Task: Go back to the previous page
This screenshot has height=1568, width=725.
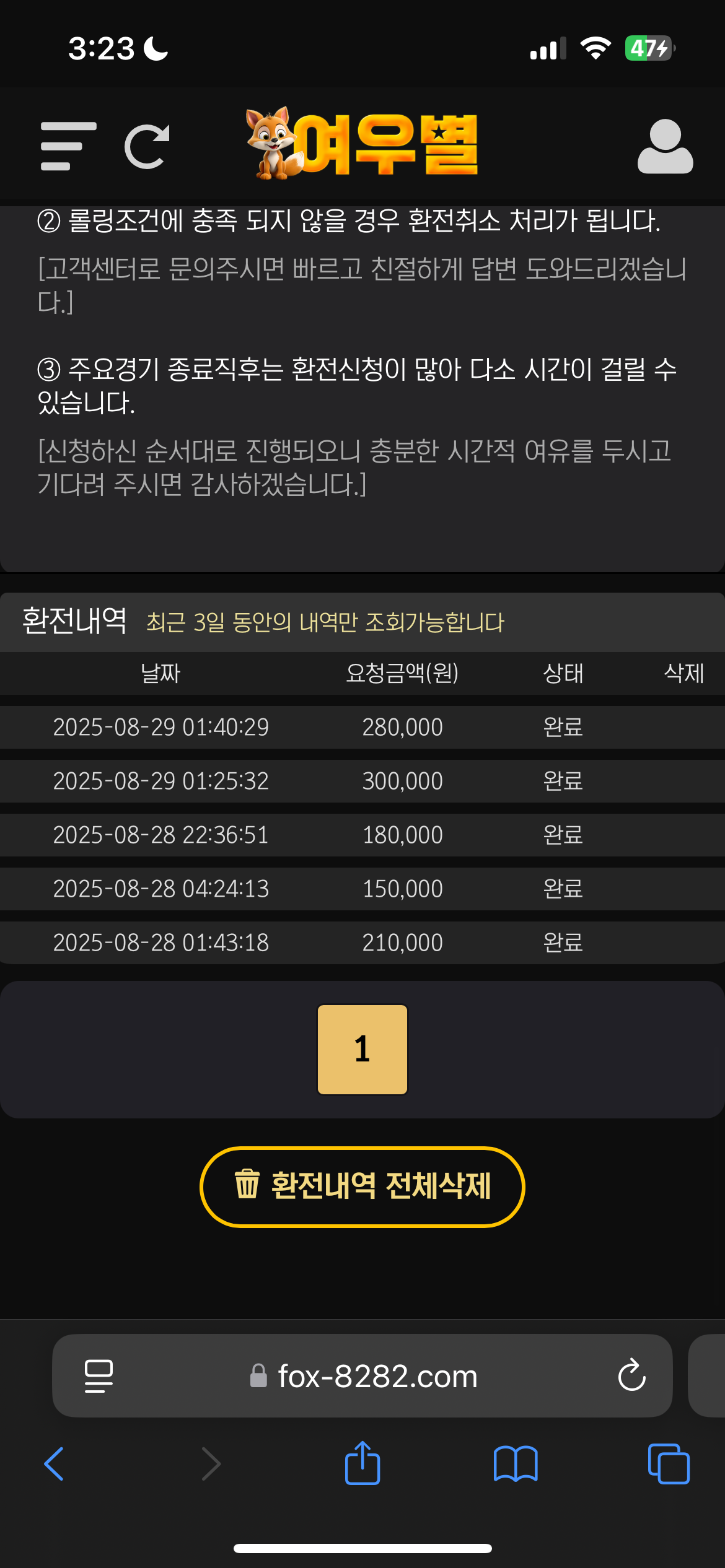Action: tap(55, 1464)
